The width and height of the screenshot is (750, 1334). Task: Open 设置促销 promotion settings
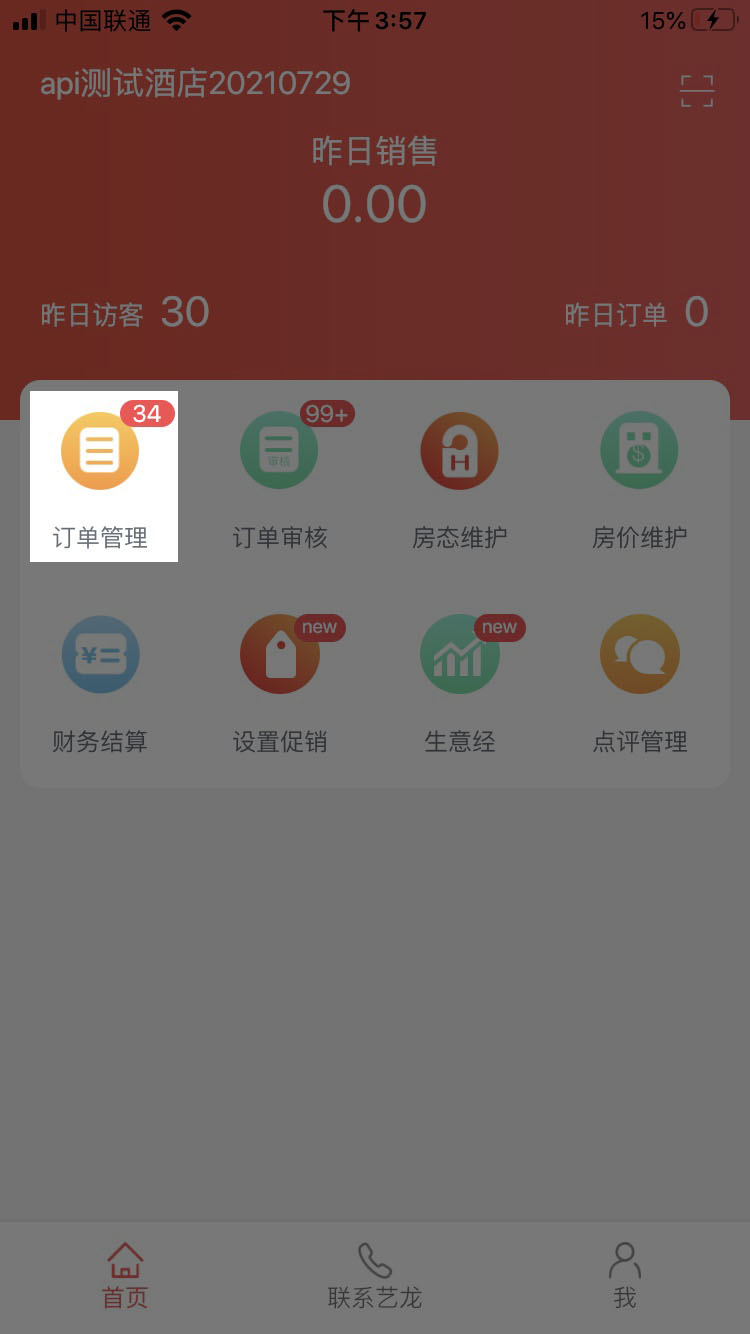[x=280, y=684]
